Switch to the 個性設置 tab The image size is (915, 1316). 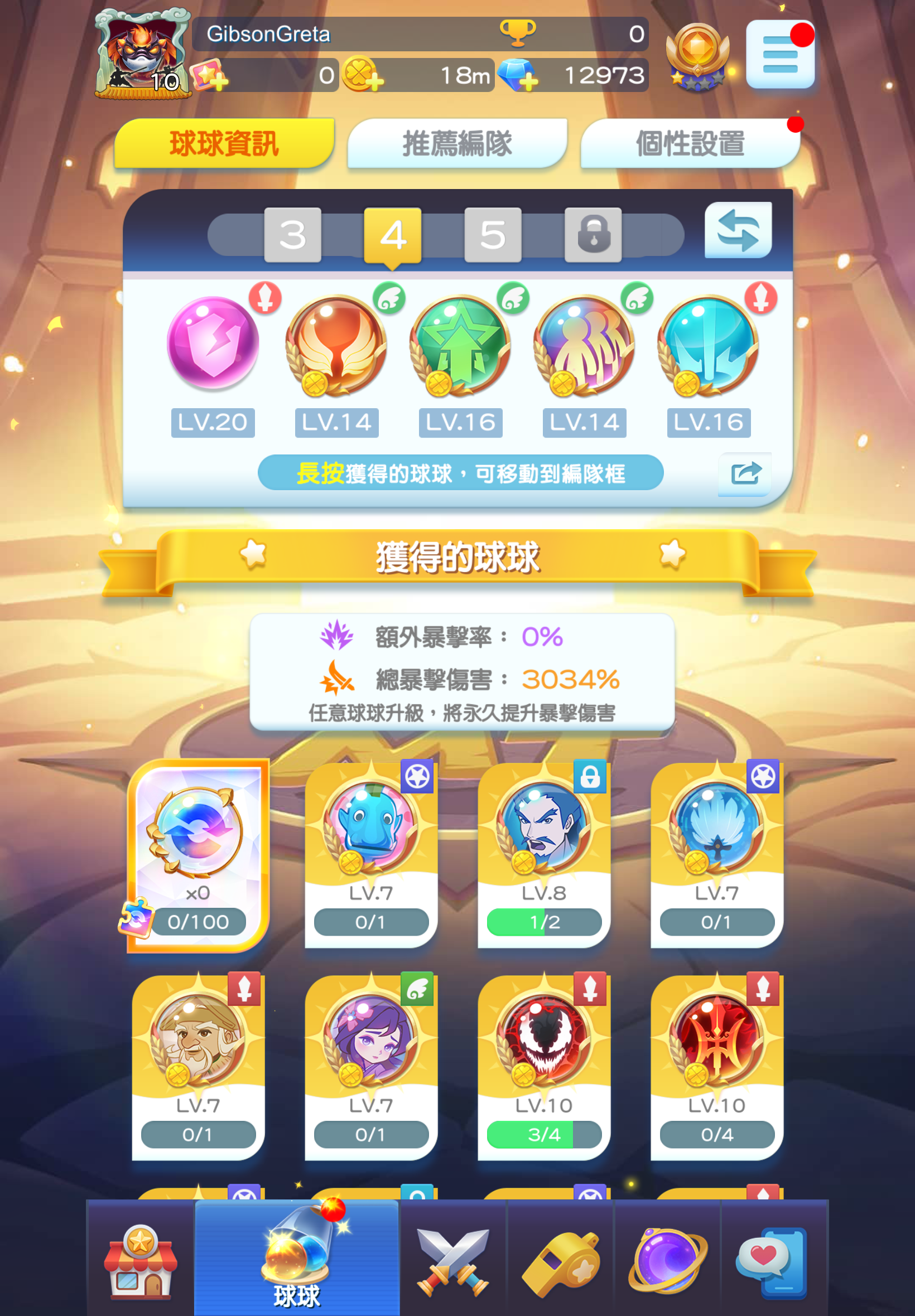pos(690,143)
